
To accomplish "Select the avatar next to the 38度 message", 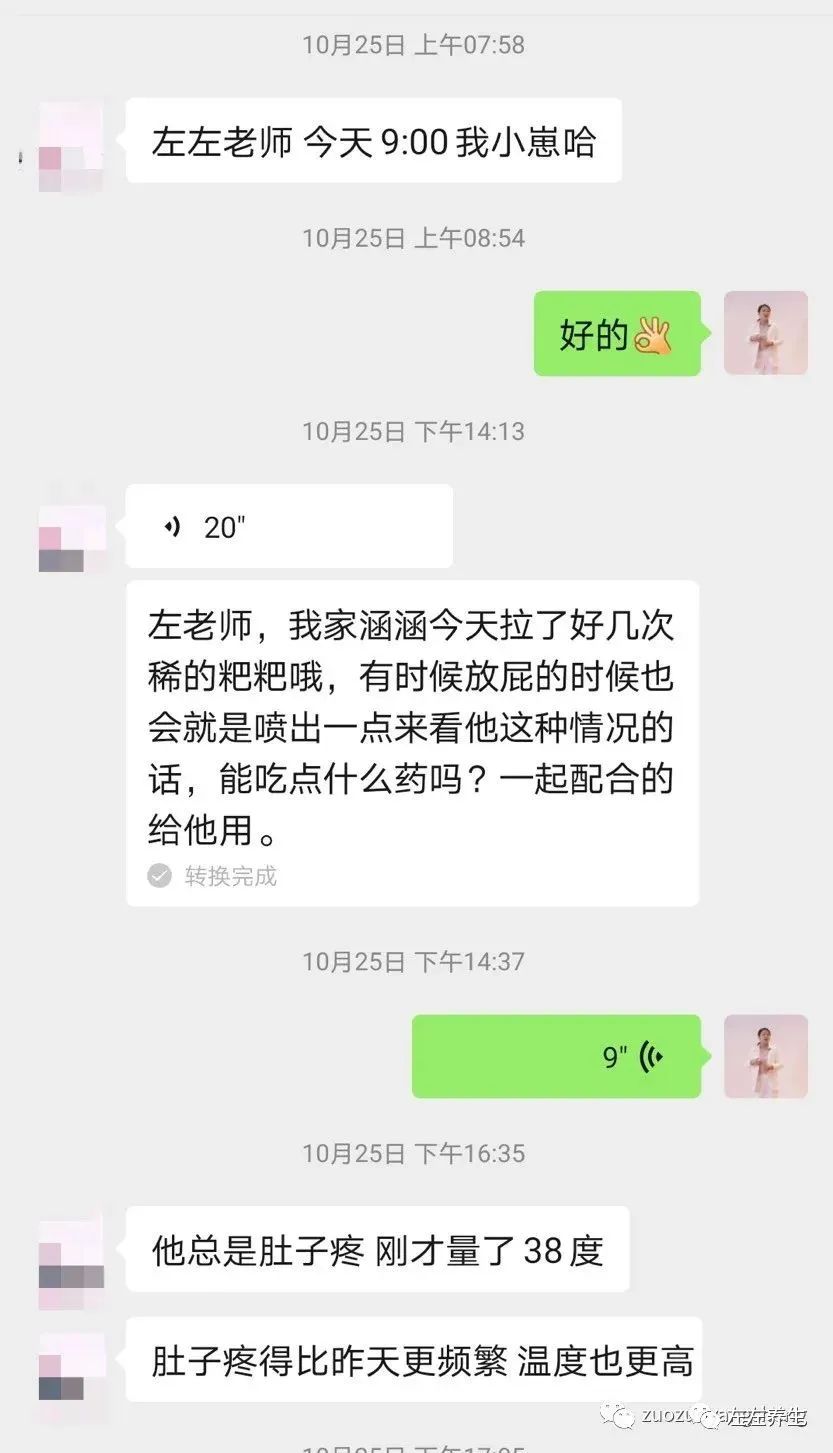I will click(68, 1249).
